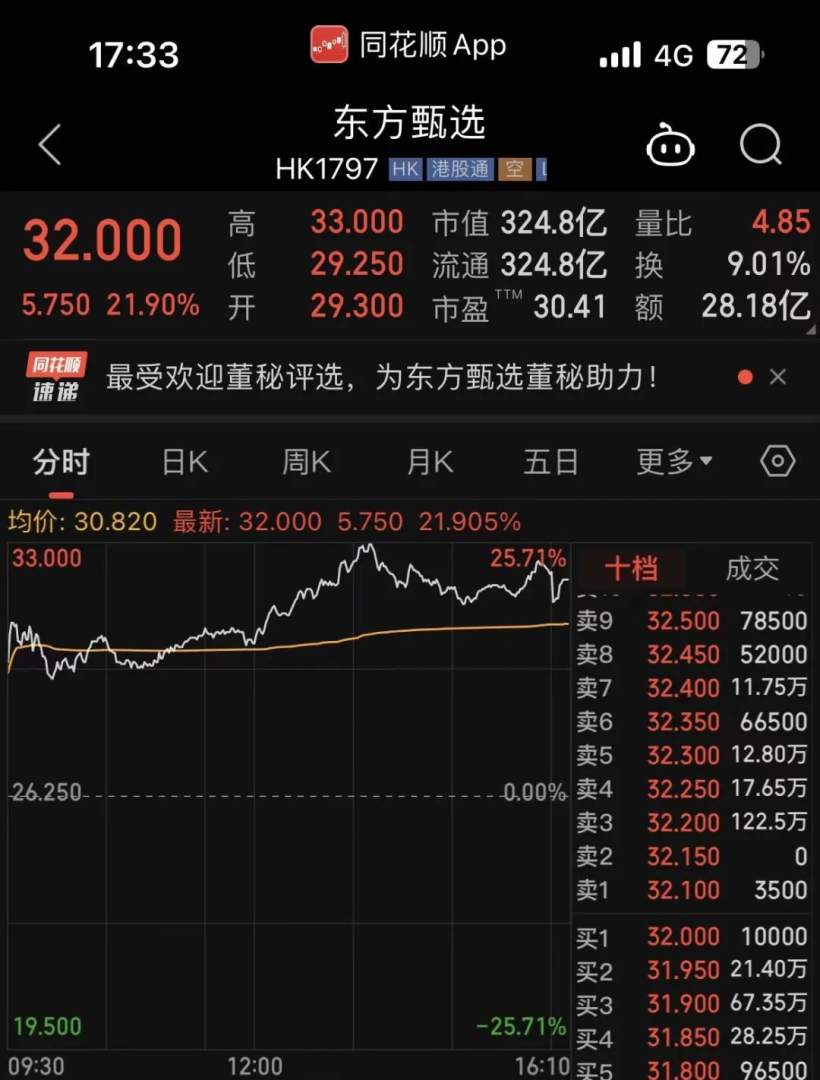Open chart settings hexagon icon

tap(778, 461)
